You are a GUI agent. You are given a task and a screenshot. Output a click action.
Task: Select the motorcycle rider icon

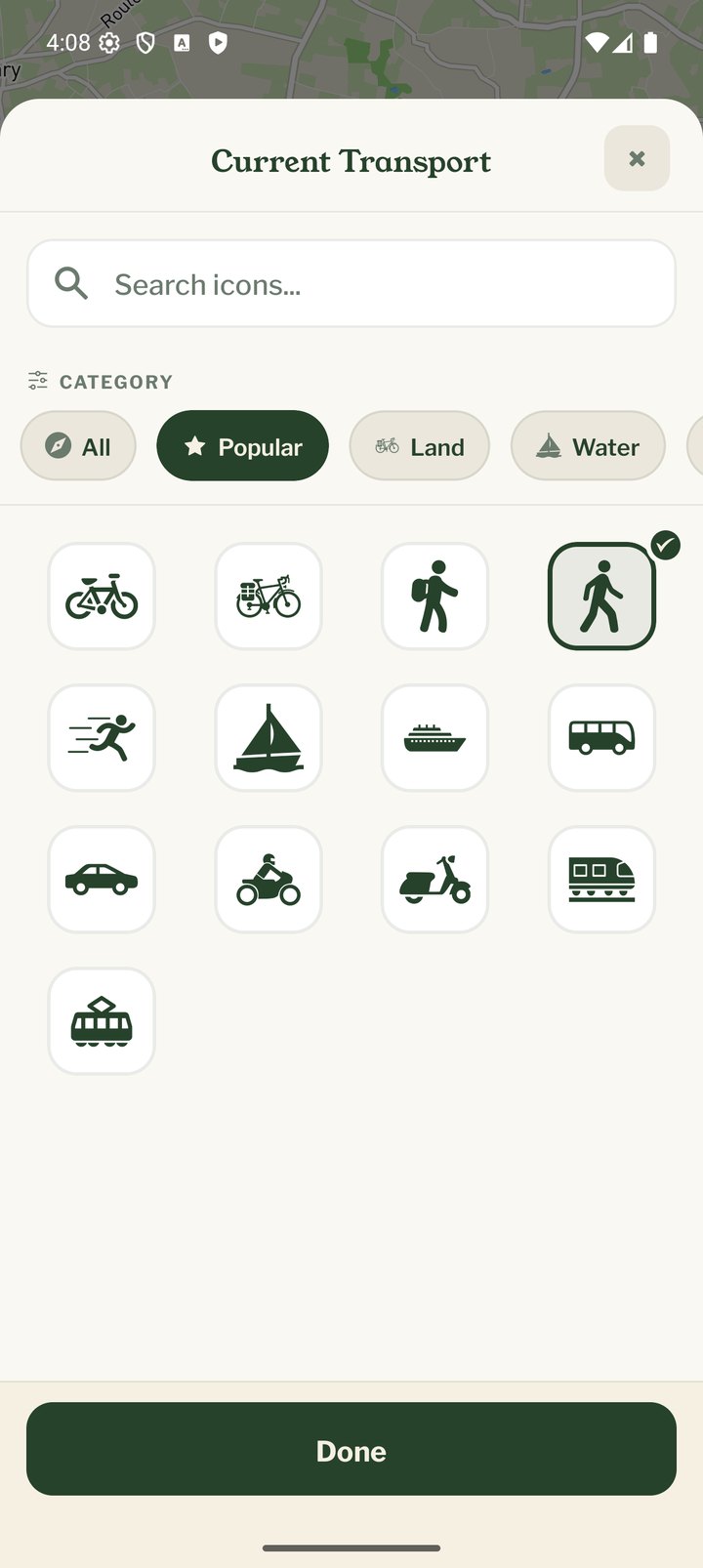point(269,880)
